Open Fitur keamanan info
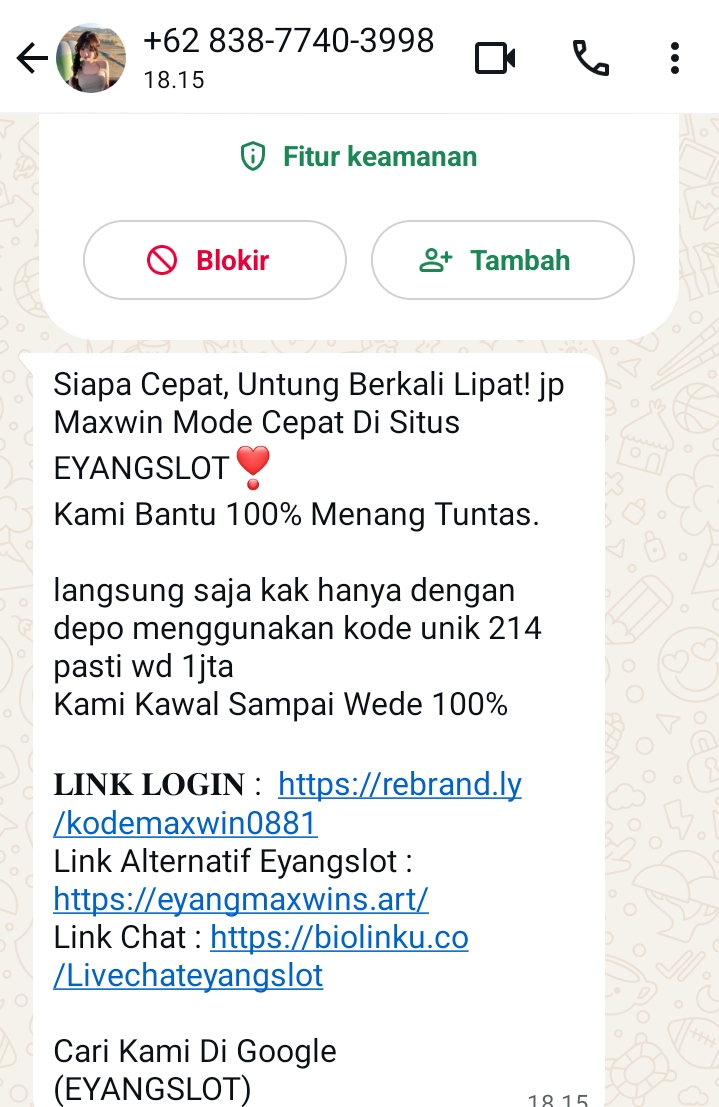 coord(358,157)
